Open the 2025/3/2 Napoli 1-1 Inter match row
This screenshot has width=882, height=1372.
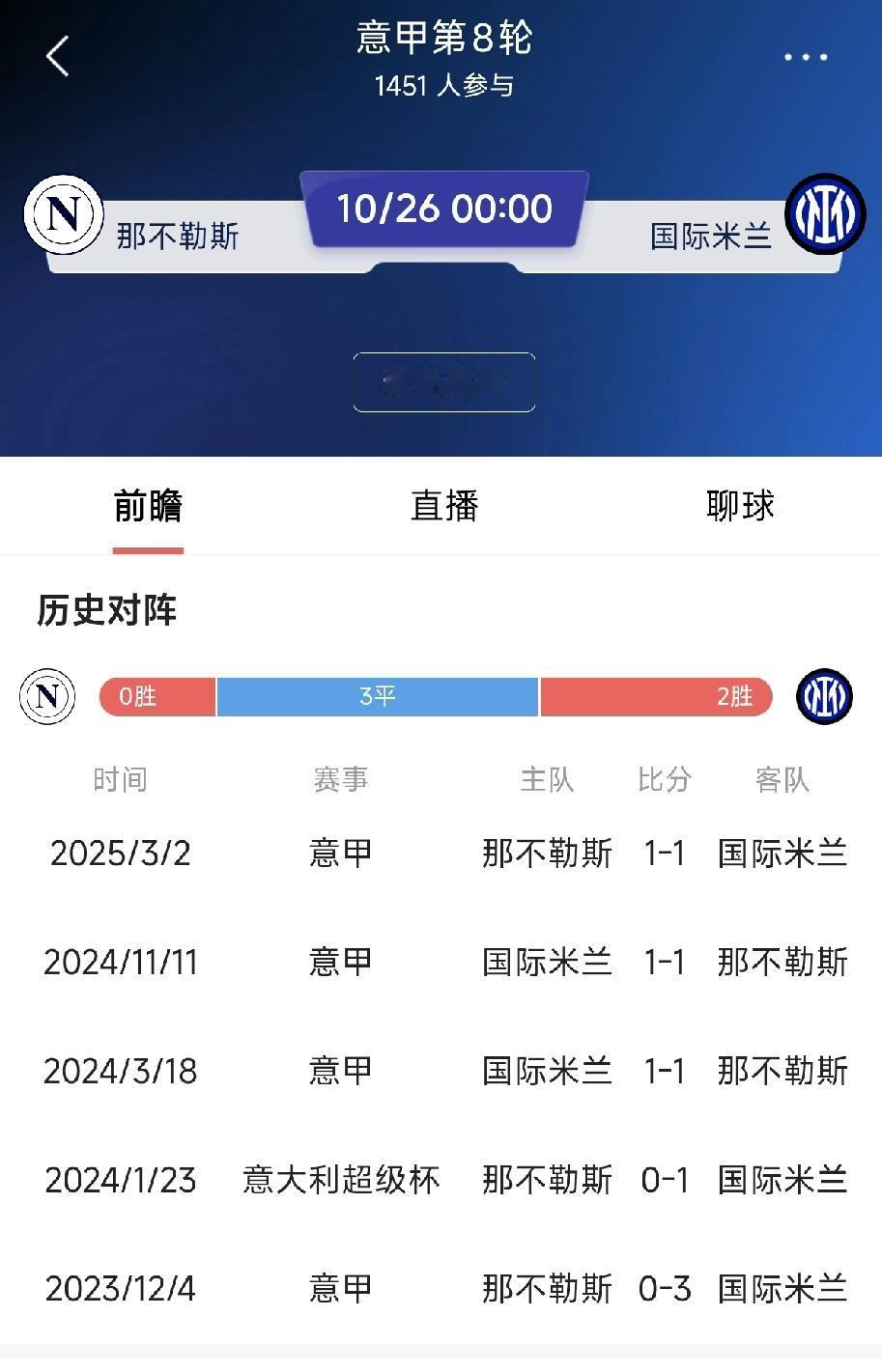click(441, 854)
